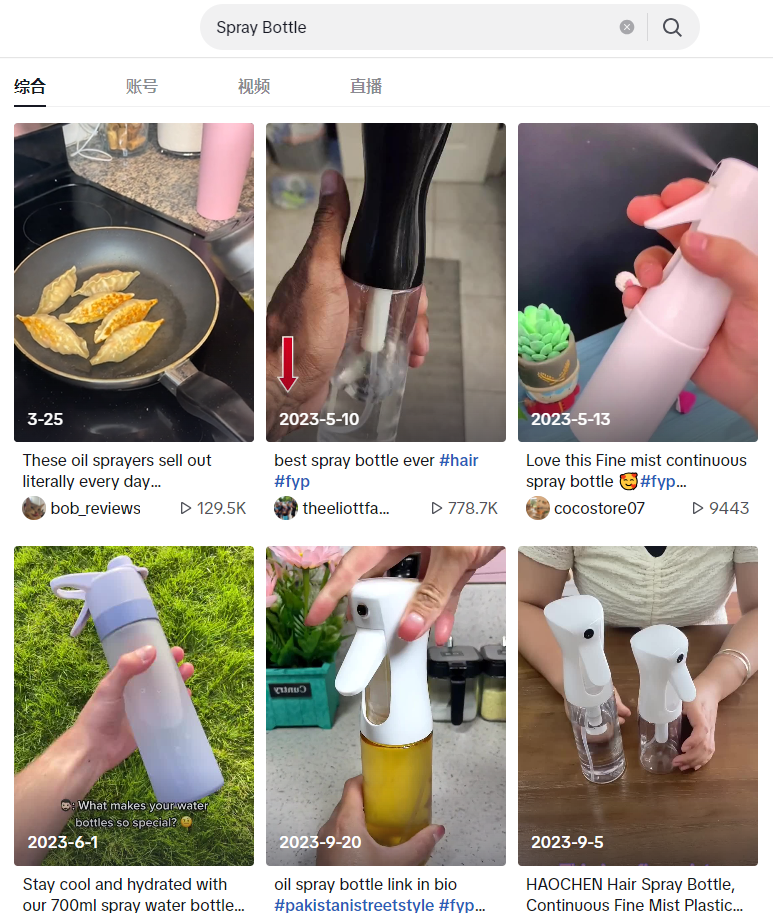Open the best spray bottle ever video
This screenshot has height=913, width=773.
pos(386,282)
